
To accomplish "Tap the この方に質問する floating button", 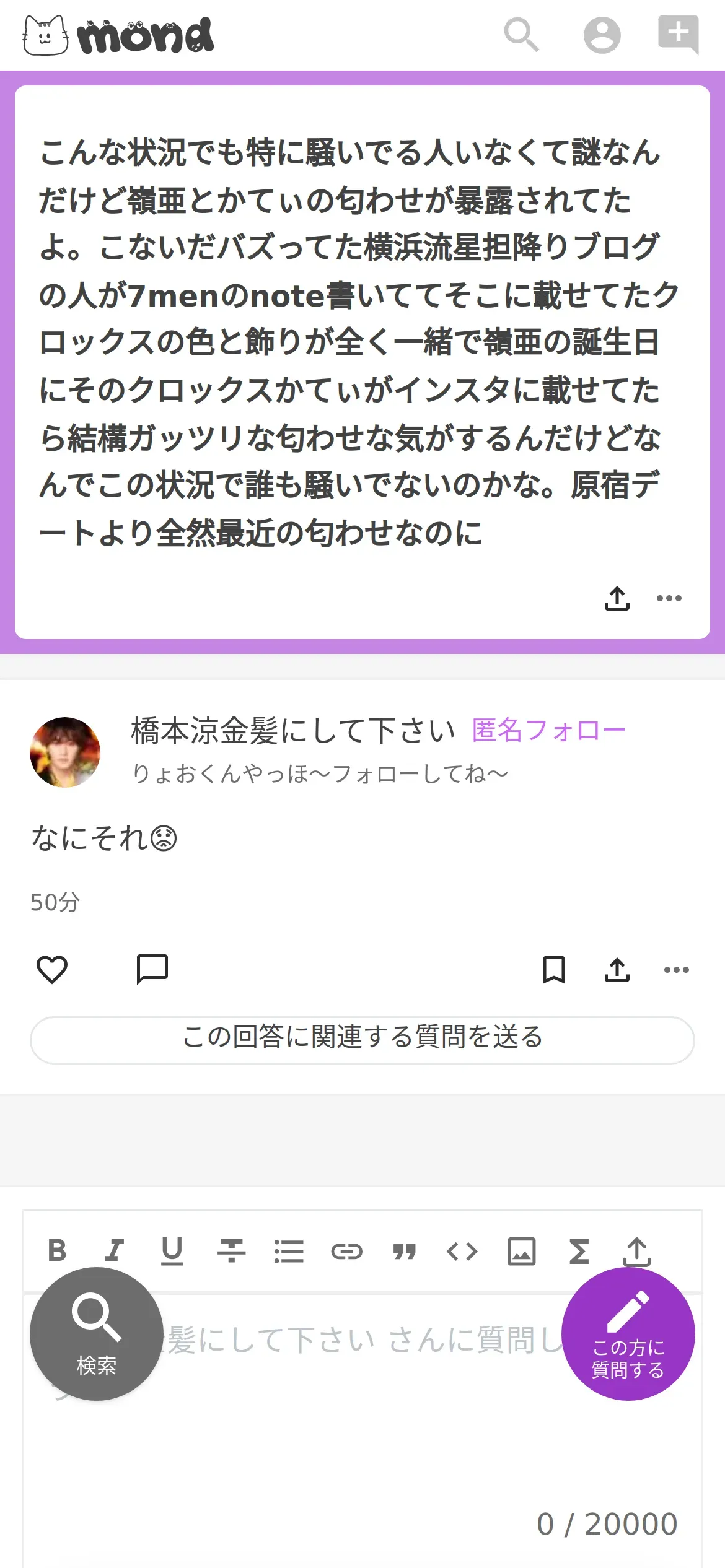I will tap(628, 1333).
